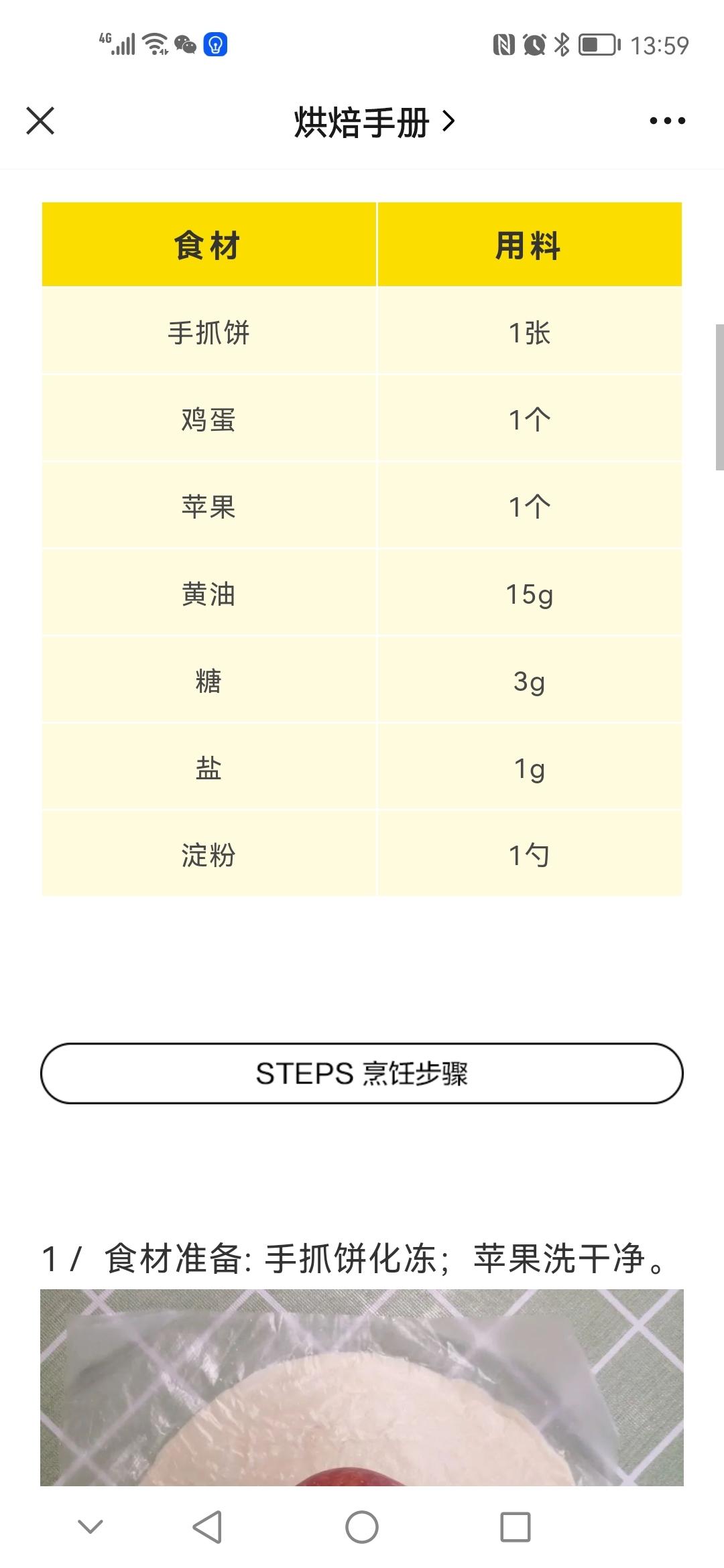Tap the navigation bar's down chevron
The width and height of the screenshot is (724, 1568).
[90, 1527]
